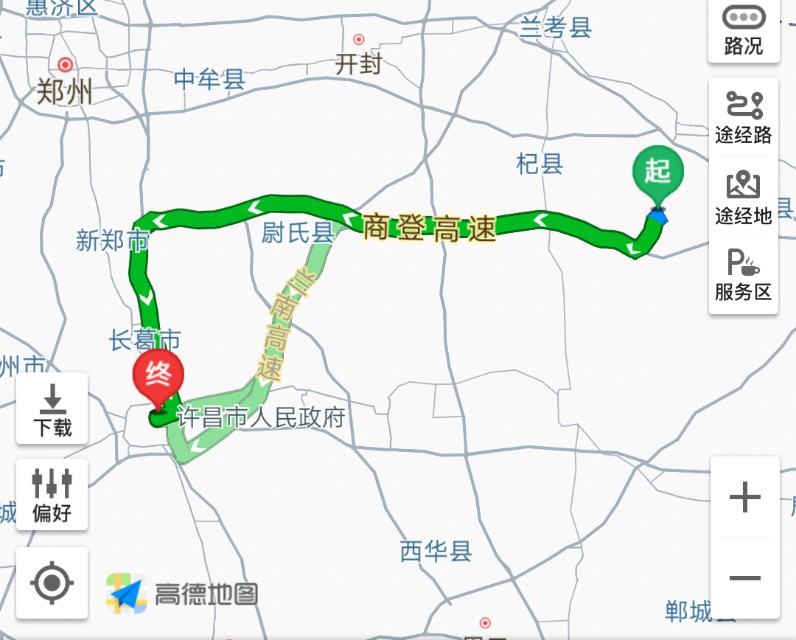Zoom in with the plus button
Screen dimensions: 796x640
click(x=744, y=497)
